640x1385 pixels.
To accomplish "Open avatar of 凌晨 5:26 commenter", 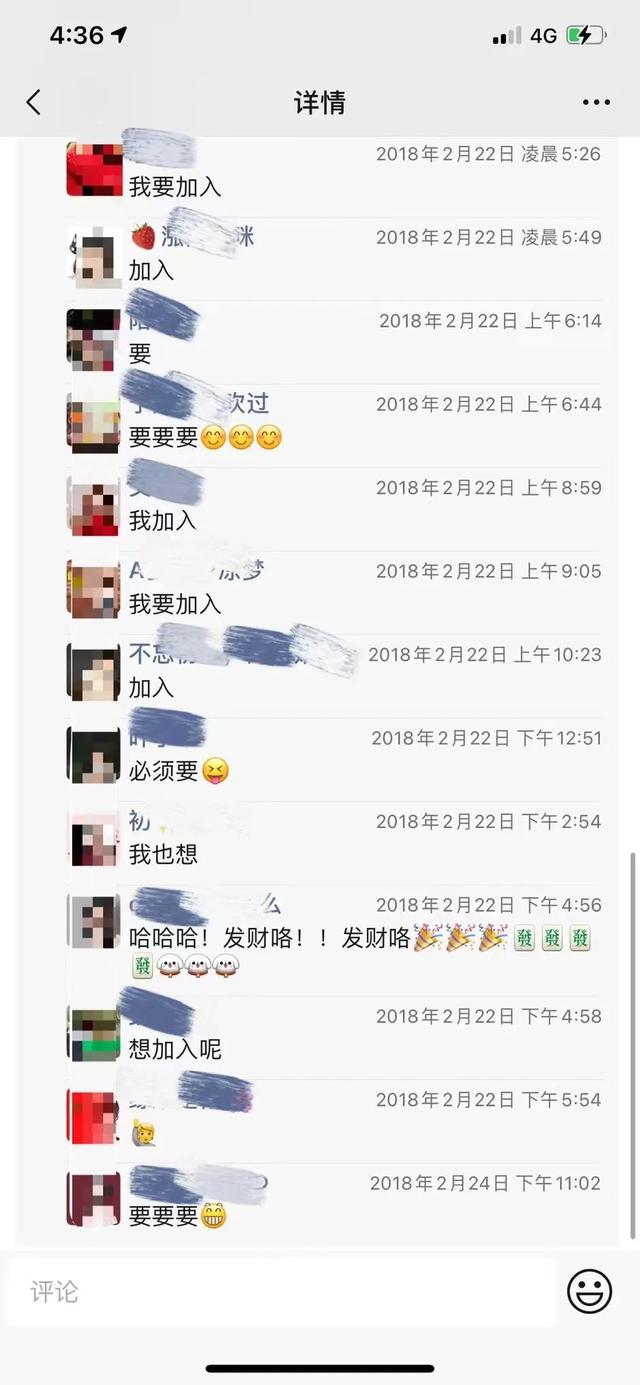I will [94, 170].
